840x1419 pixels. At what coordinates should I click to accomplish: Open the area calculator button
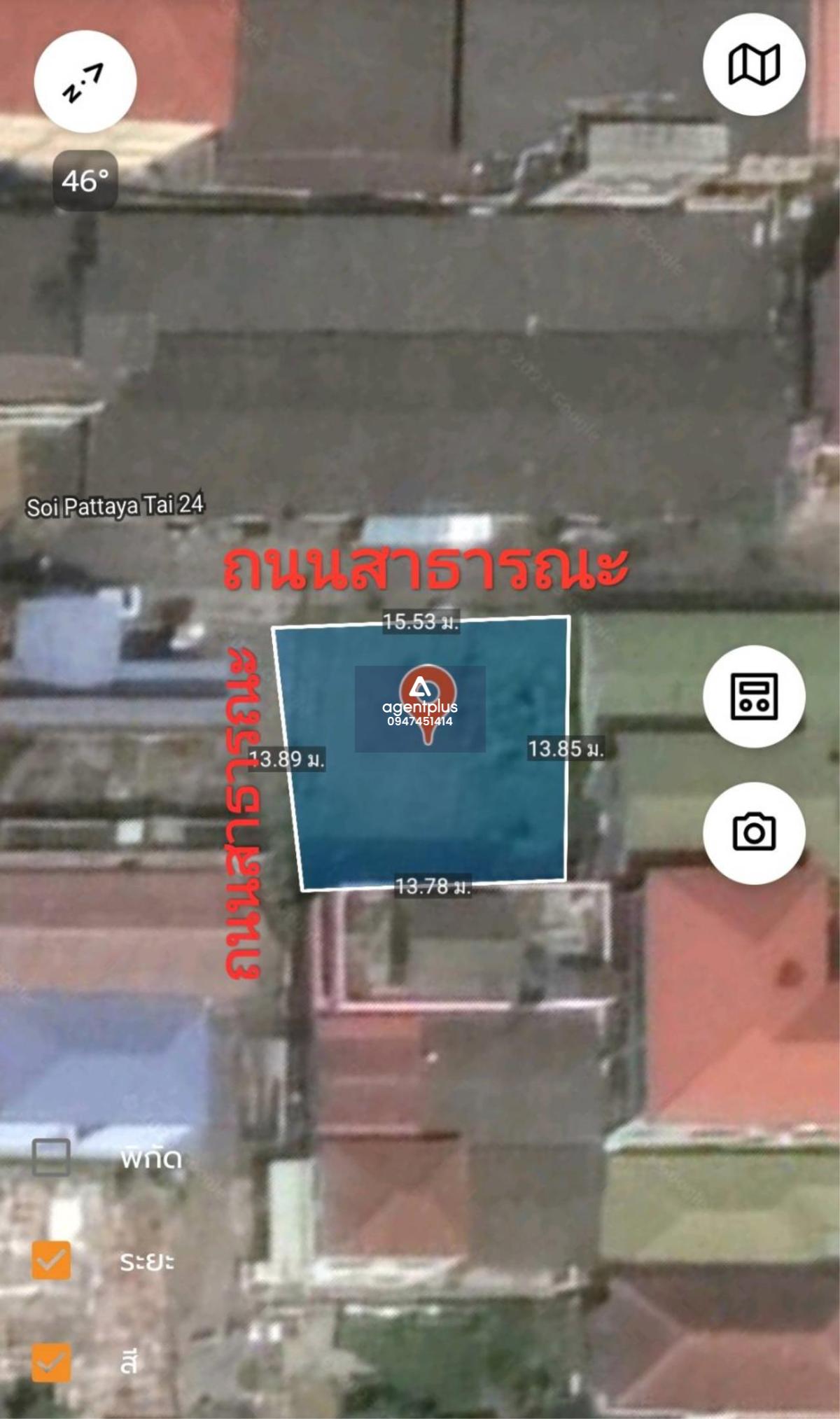754,696
